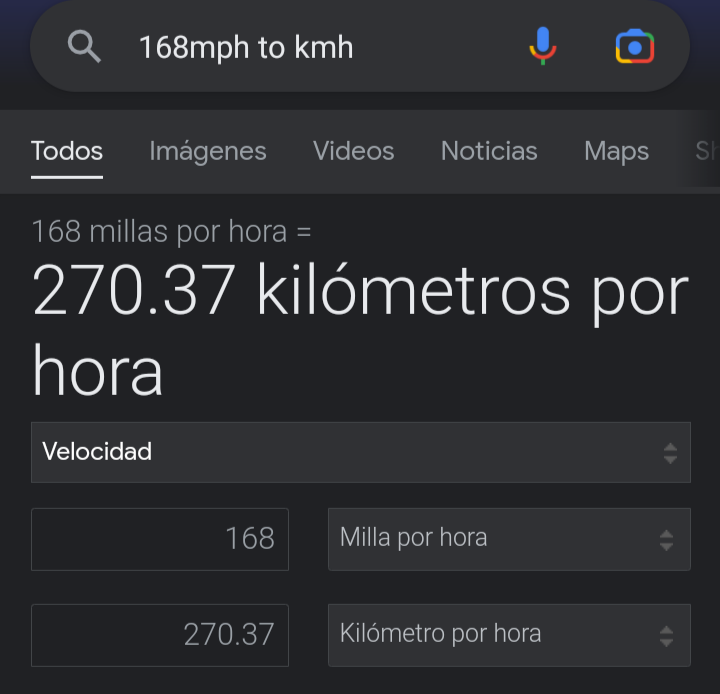Open Google Lens camera search

(x=634, y=47)
